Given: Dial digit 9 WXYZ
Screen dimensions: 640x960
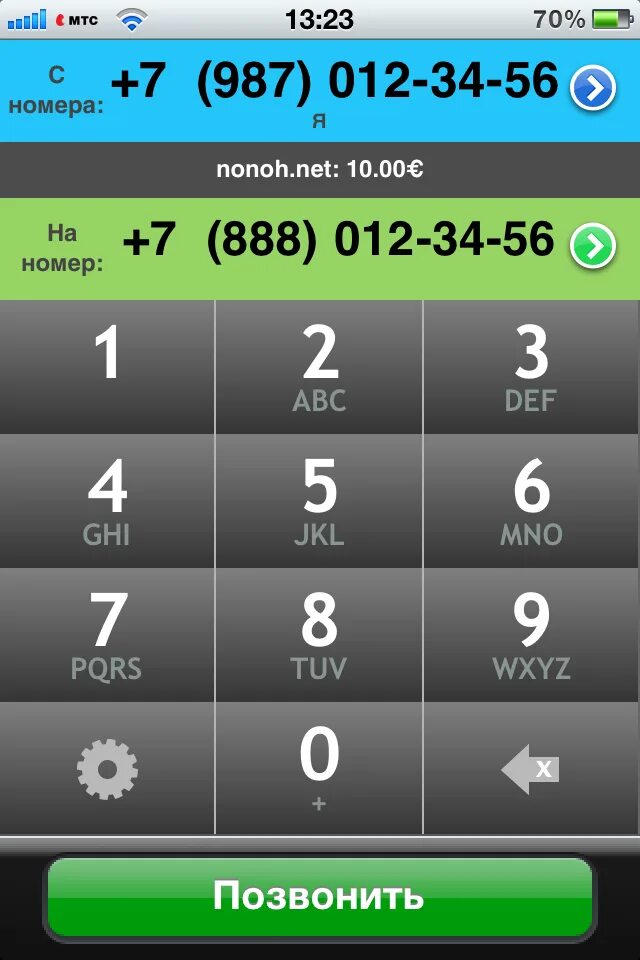Looking at the screenshot, I should pos(531,634).
